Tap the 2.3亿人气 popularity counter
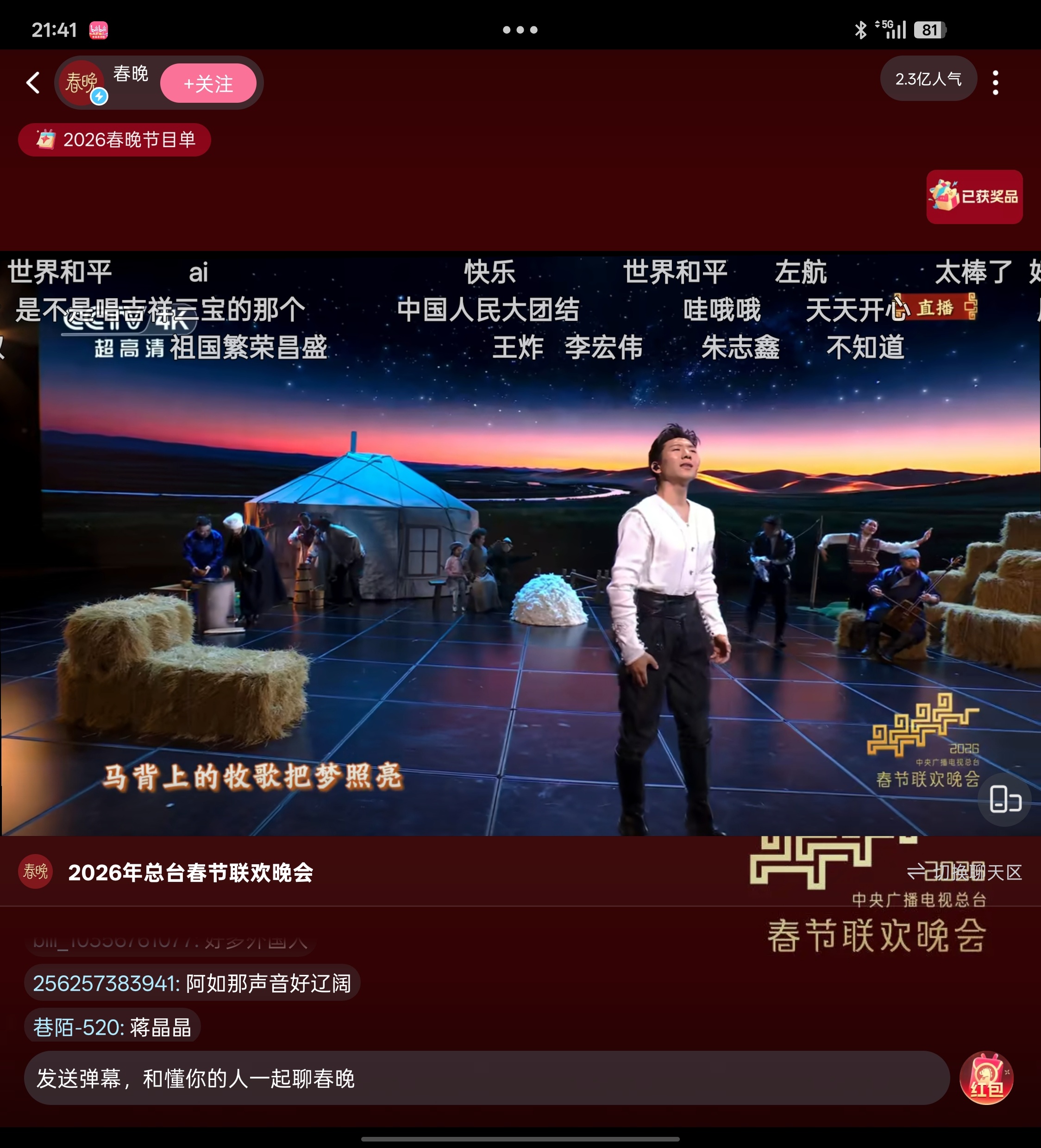Image resolution: width=1041 pixels, height=1148 pixels. tap(928, 79)
